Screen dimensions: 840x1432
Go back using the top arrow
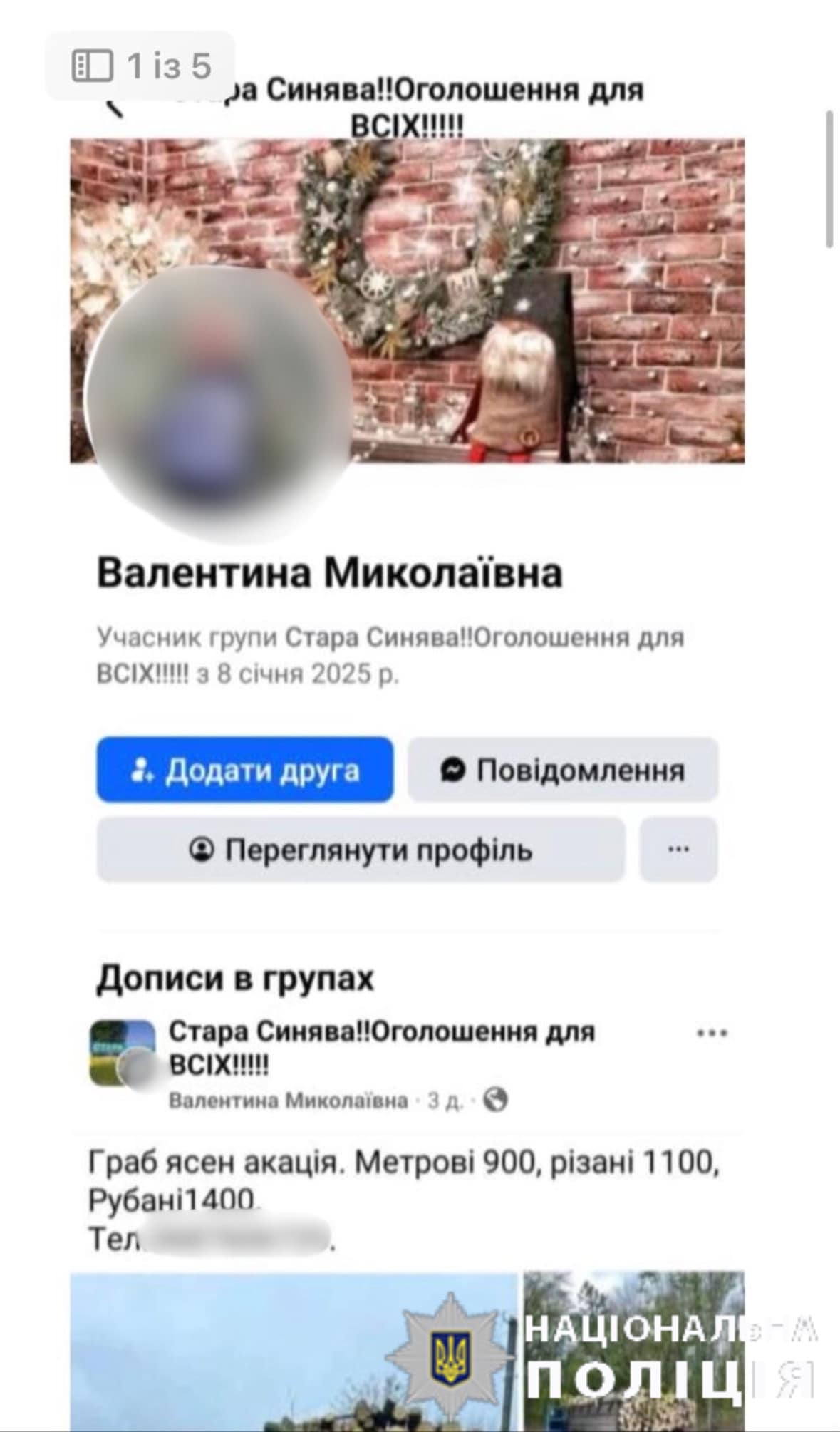(114, 107)
